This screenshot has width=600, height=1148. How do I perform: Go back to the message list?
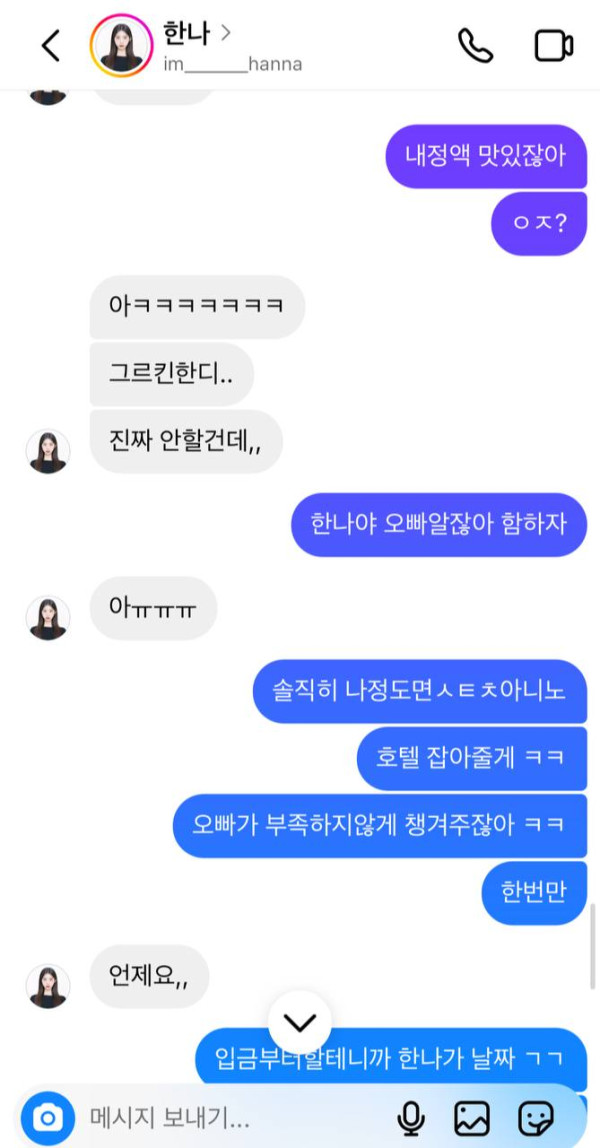tap(50, 45)
